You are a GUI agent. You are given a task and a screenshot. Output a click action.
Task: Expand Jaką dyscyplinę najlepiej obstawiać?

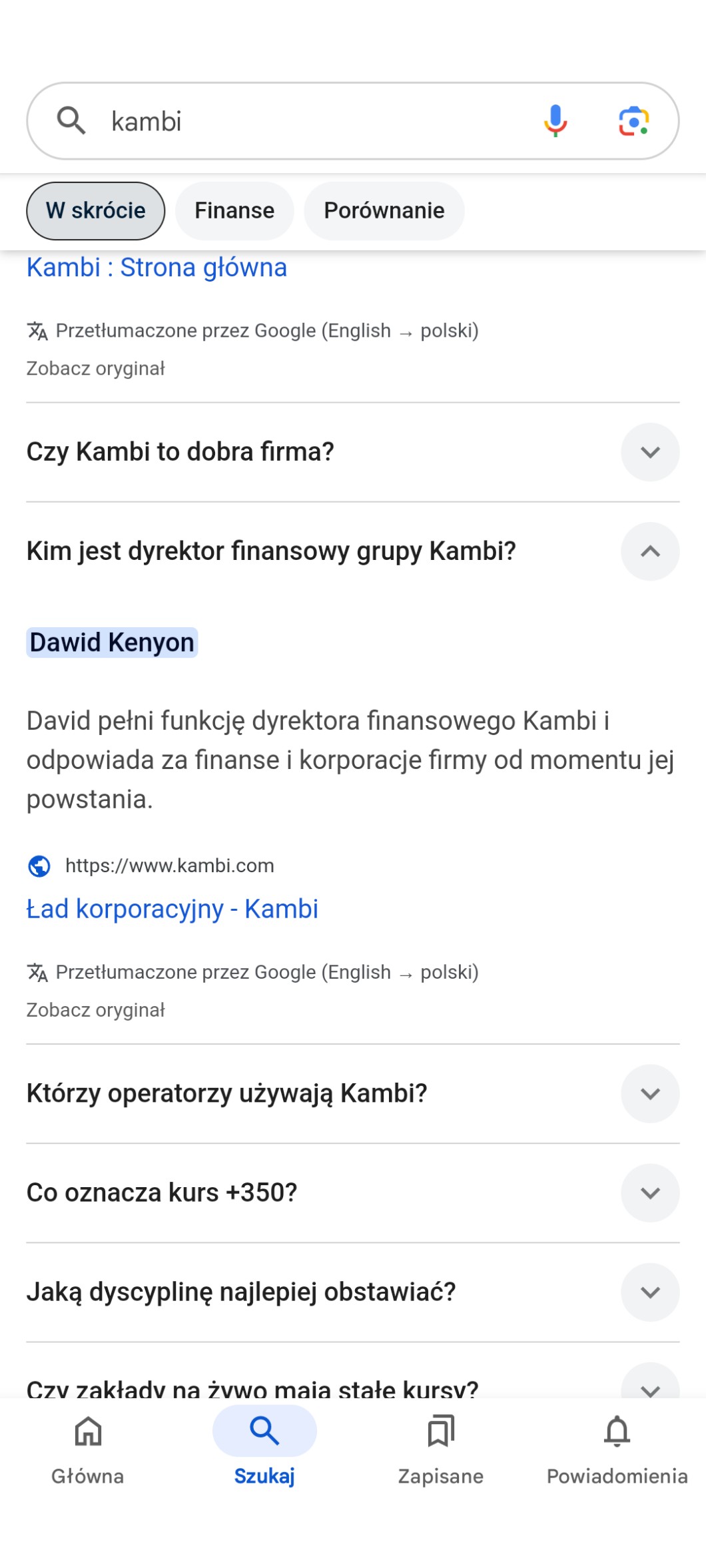(650, 1292)
